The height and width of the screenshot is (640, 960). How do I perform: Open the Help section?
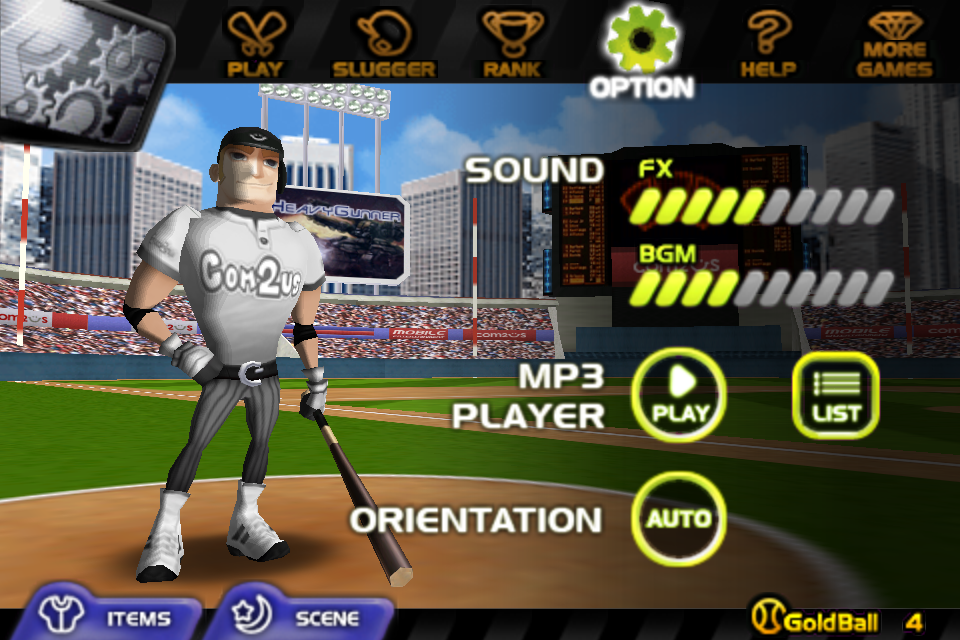(768, 44)
